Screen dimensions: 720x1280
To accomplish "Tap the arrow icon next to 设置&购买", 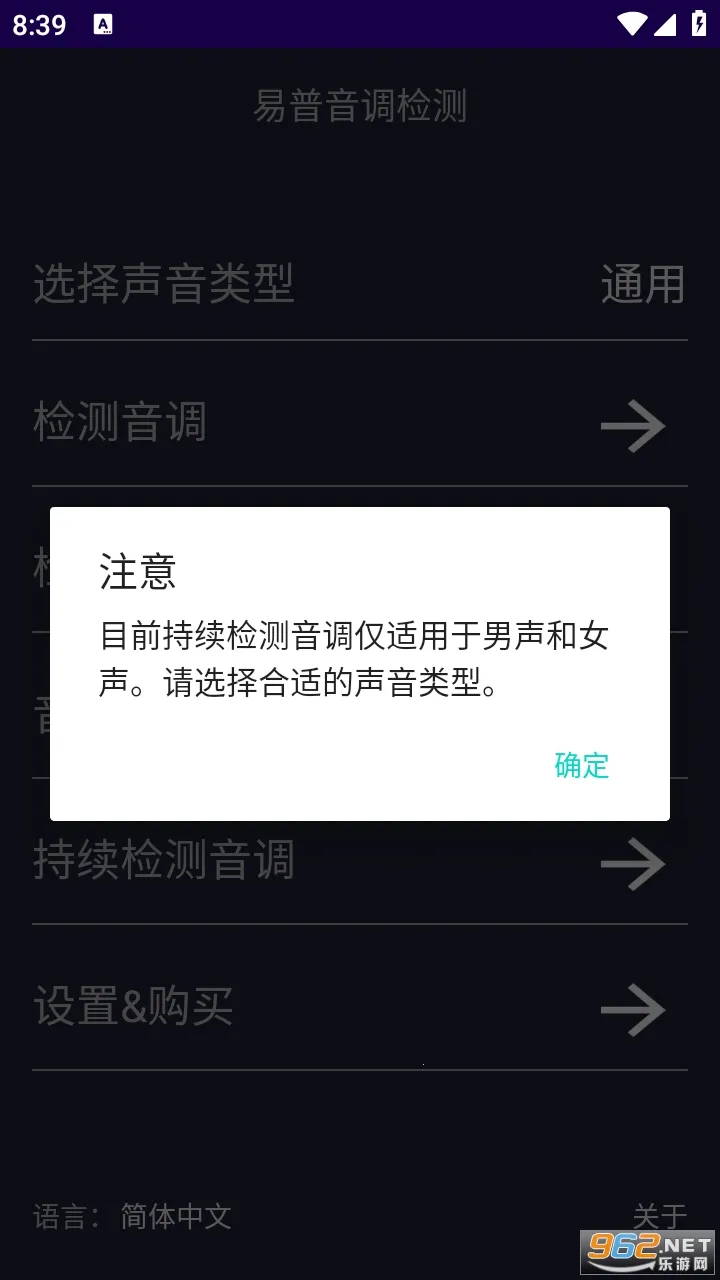I will [x=632, y=1009].
